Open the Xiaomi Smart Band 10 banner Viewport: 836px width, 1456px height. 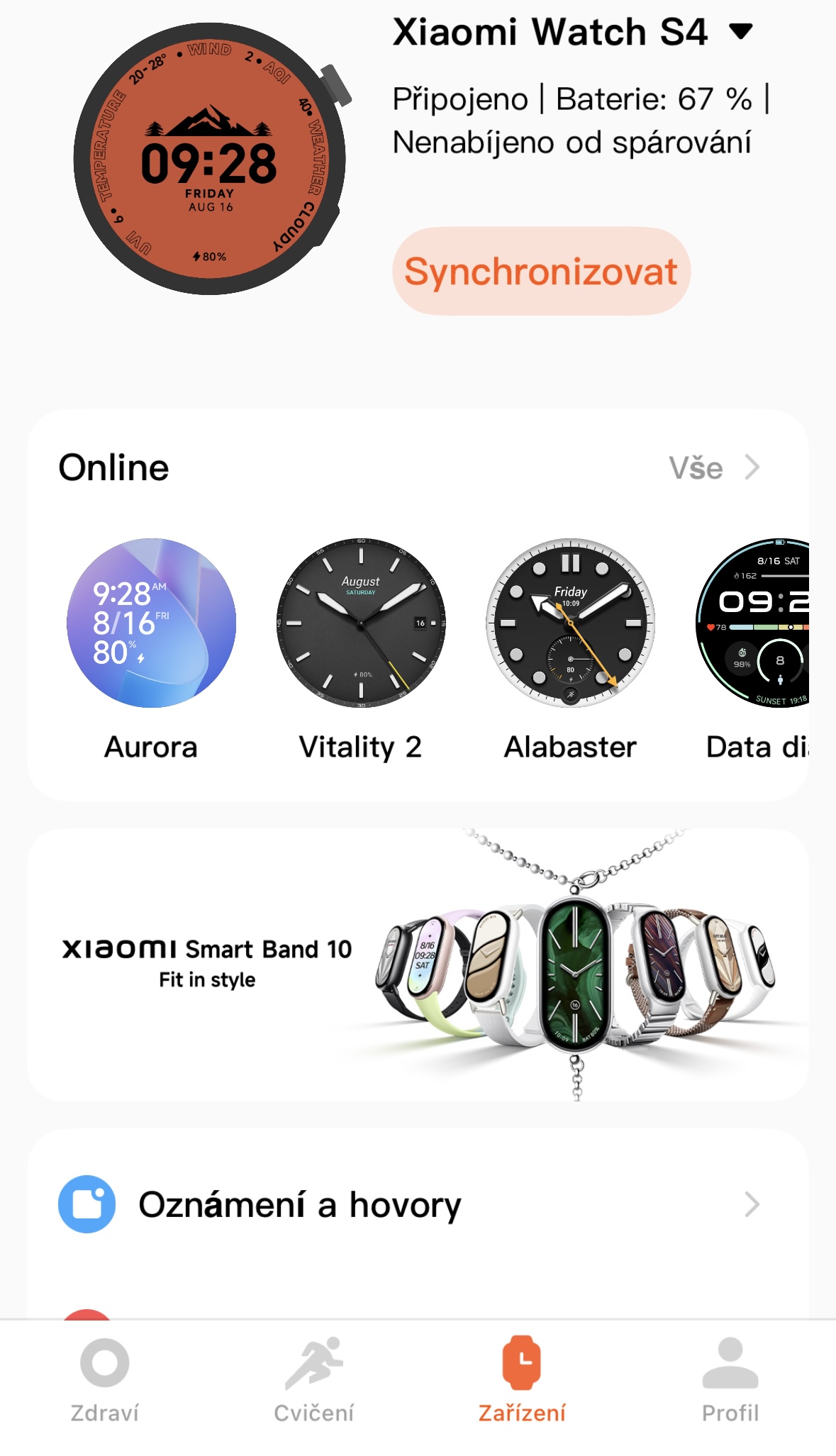[418, 965]
